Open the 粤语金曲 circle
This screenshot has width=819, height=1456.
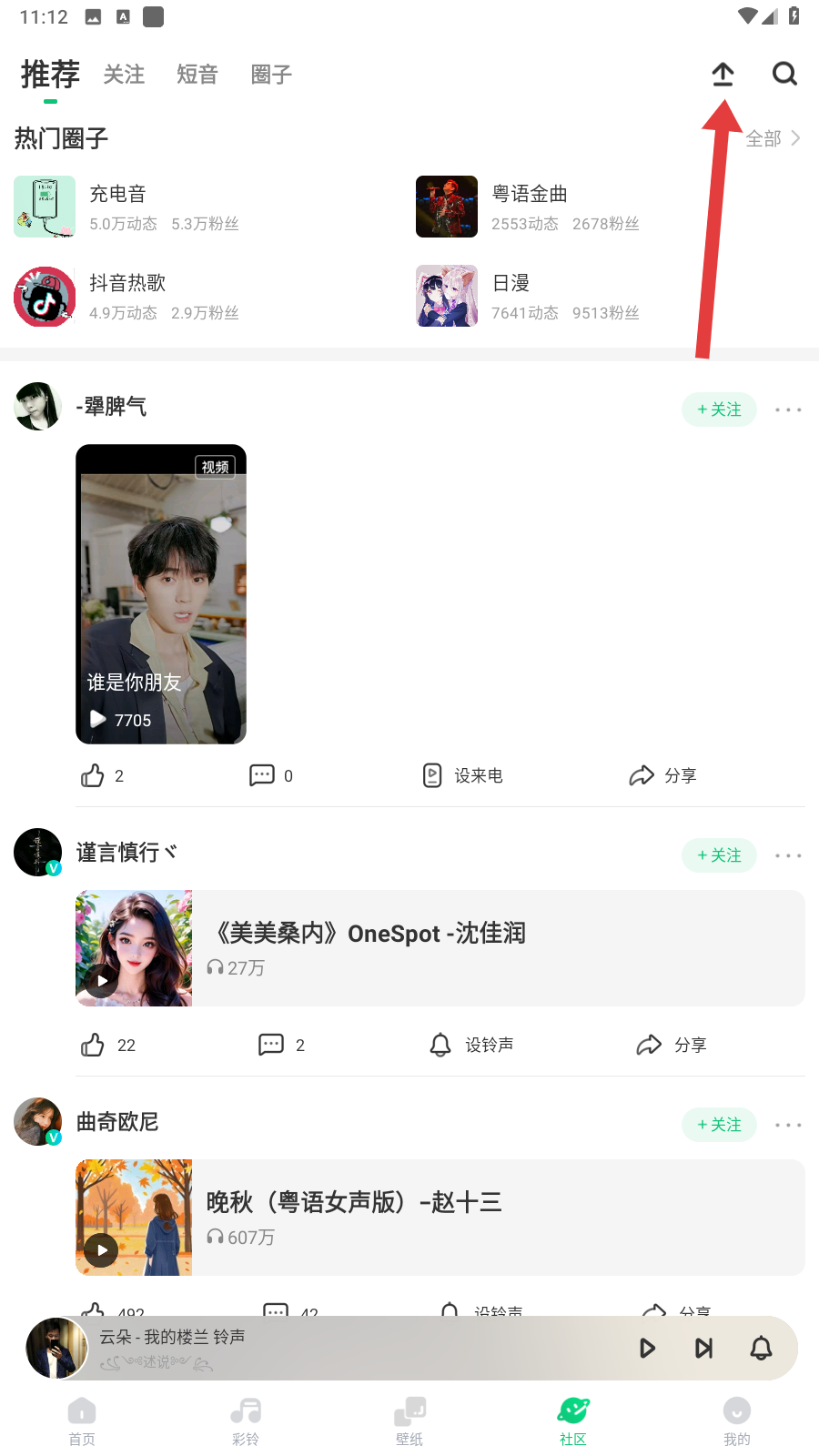(x=528, y=207)
